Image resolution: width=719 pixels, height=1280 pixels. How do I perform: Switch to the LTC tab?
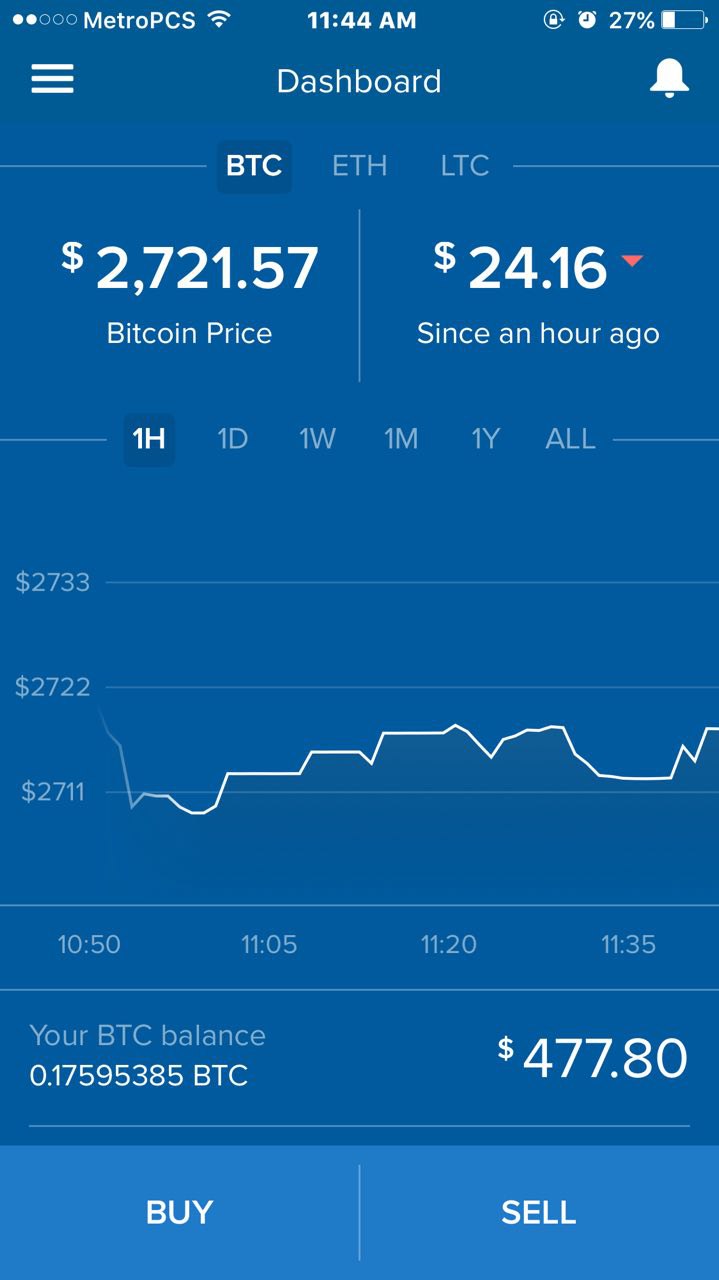(x=464, y=166)
